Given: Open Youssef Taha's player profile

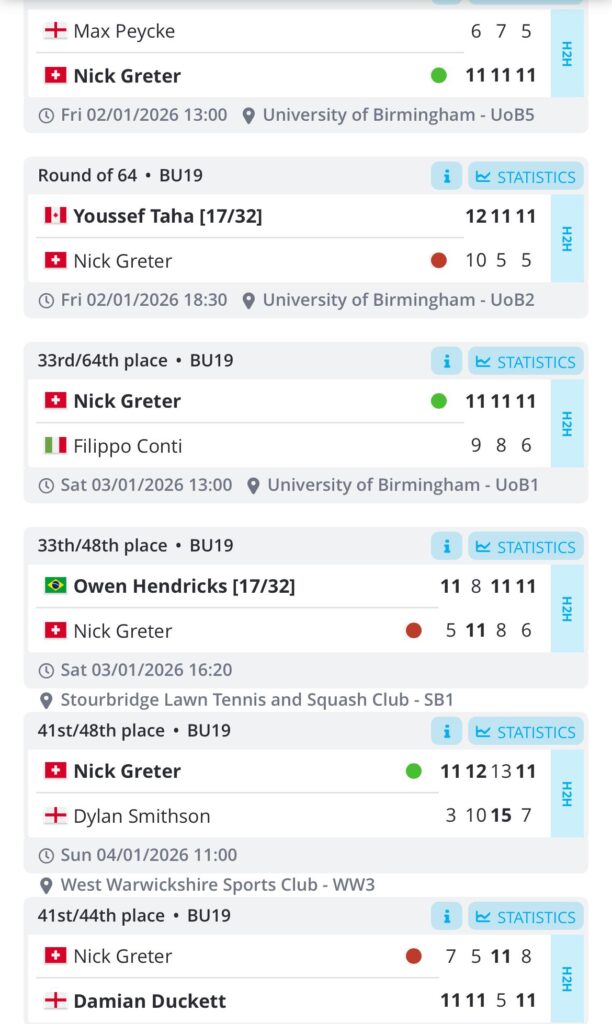Looking at the screenshot, I should (x=167, y=216).
